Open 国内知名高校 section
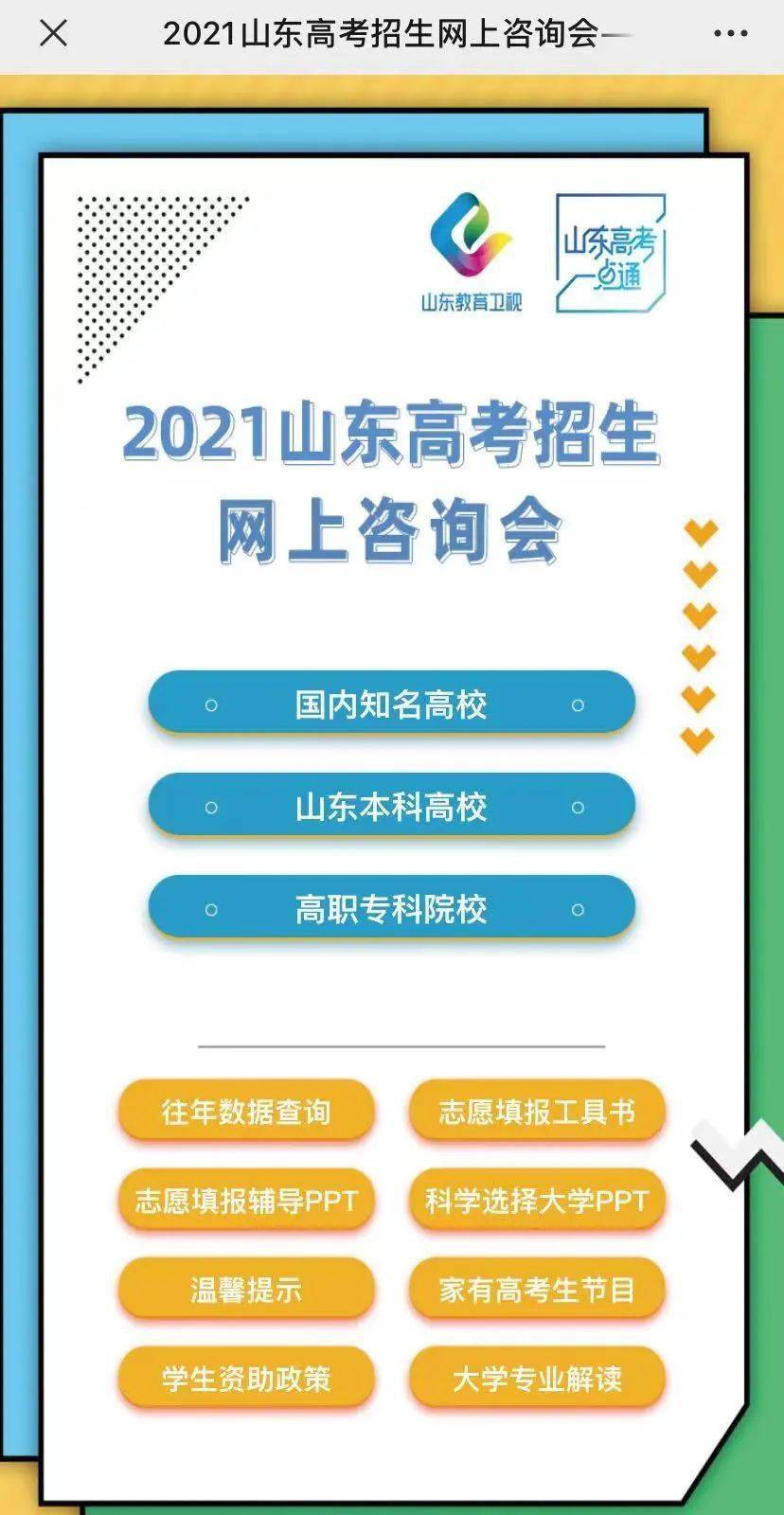The height and width of the screenshot is (1515, 784). pyautogui.click(x=391, y=704)
